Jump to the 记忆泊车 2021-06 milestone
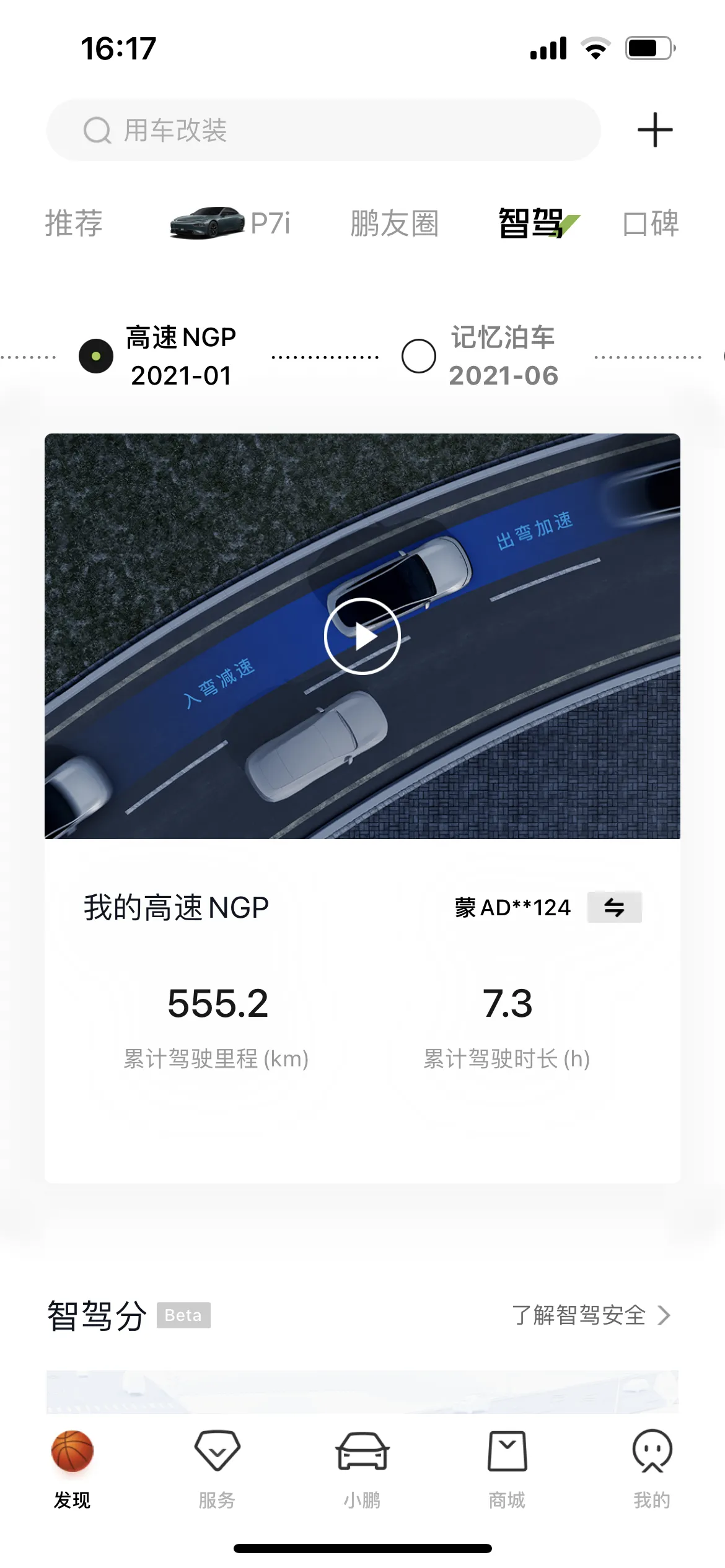This screenshot has width=725, height=1568. tap(481, 356)
